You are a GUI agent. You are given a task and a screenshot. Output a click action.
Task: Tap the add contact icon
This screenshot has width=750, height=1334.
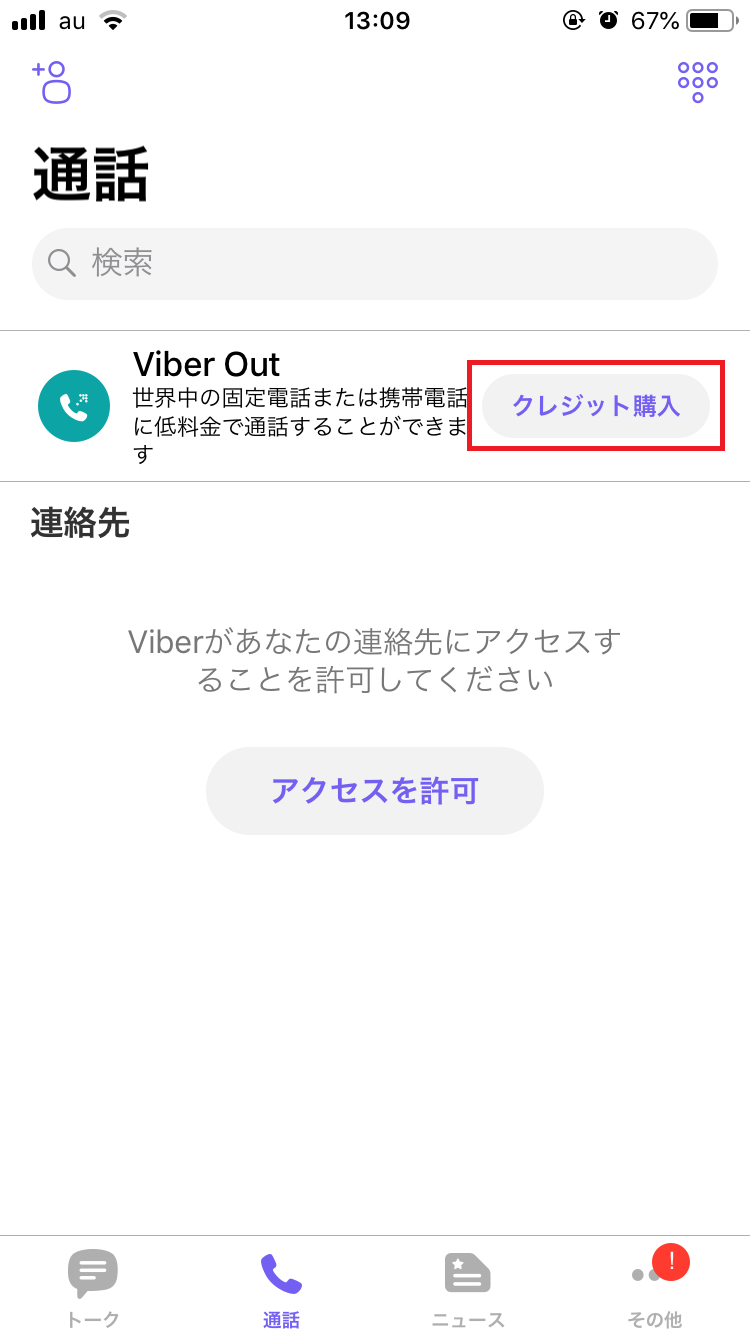coord(52,82)
